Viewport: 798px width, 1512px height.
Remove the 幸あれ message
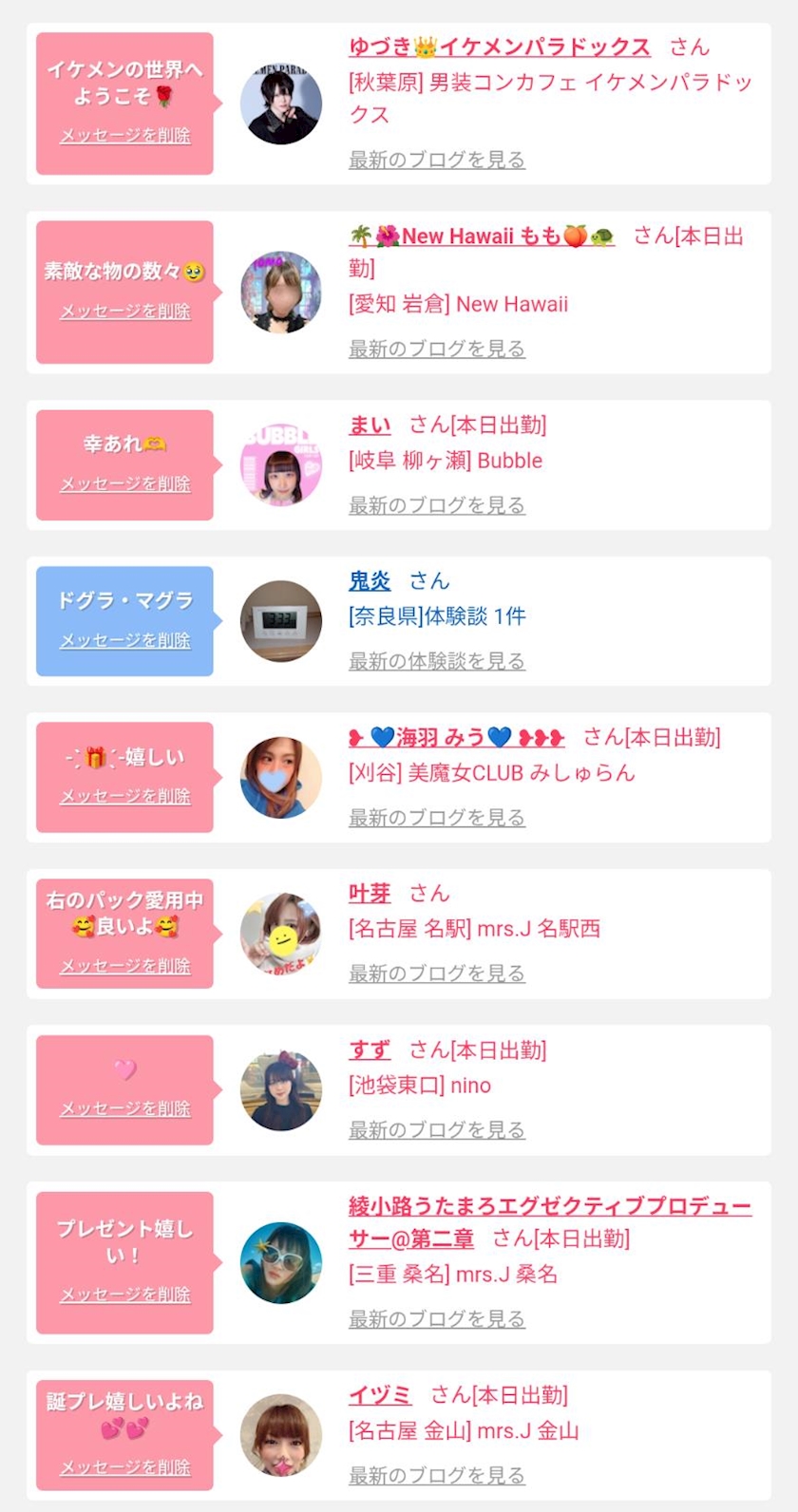tap(124, 484)
